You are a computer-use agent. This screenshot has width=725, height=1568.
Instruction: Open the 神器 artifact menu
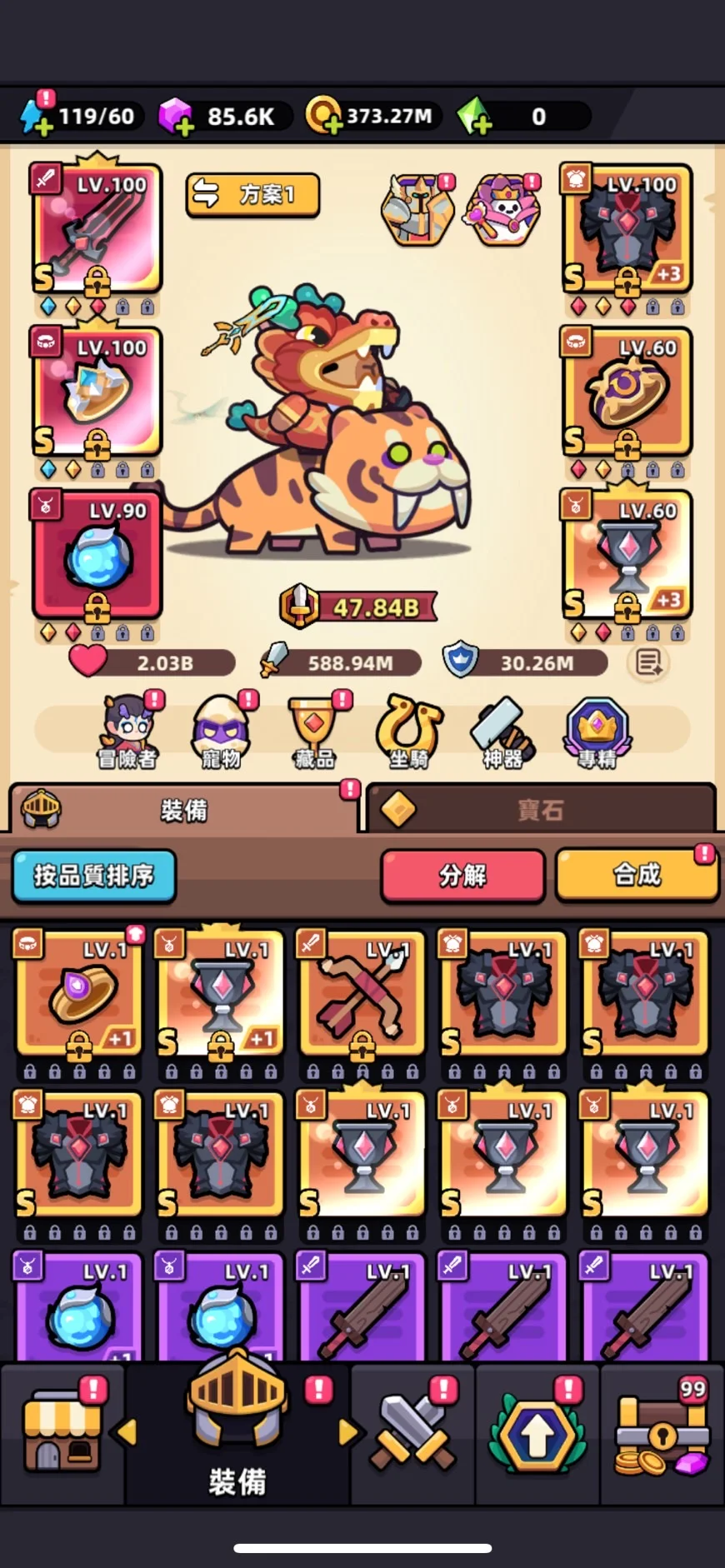coord(502,731)
